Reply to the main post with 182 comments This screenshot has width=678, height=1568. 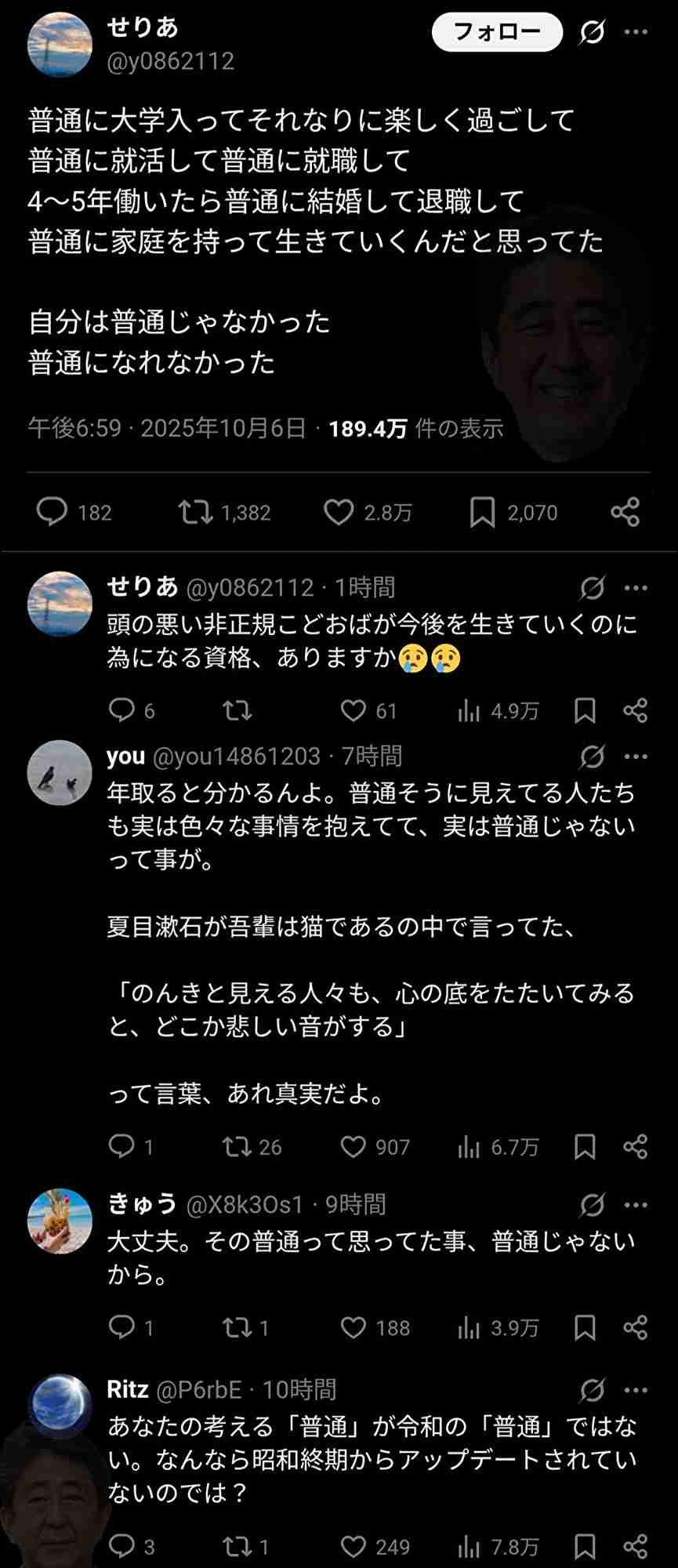(x=53, y=512)
